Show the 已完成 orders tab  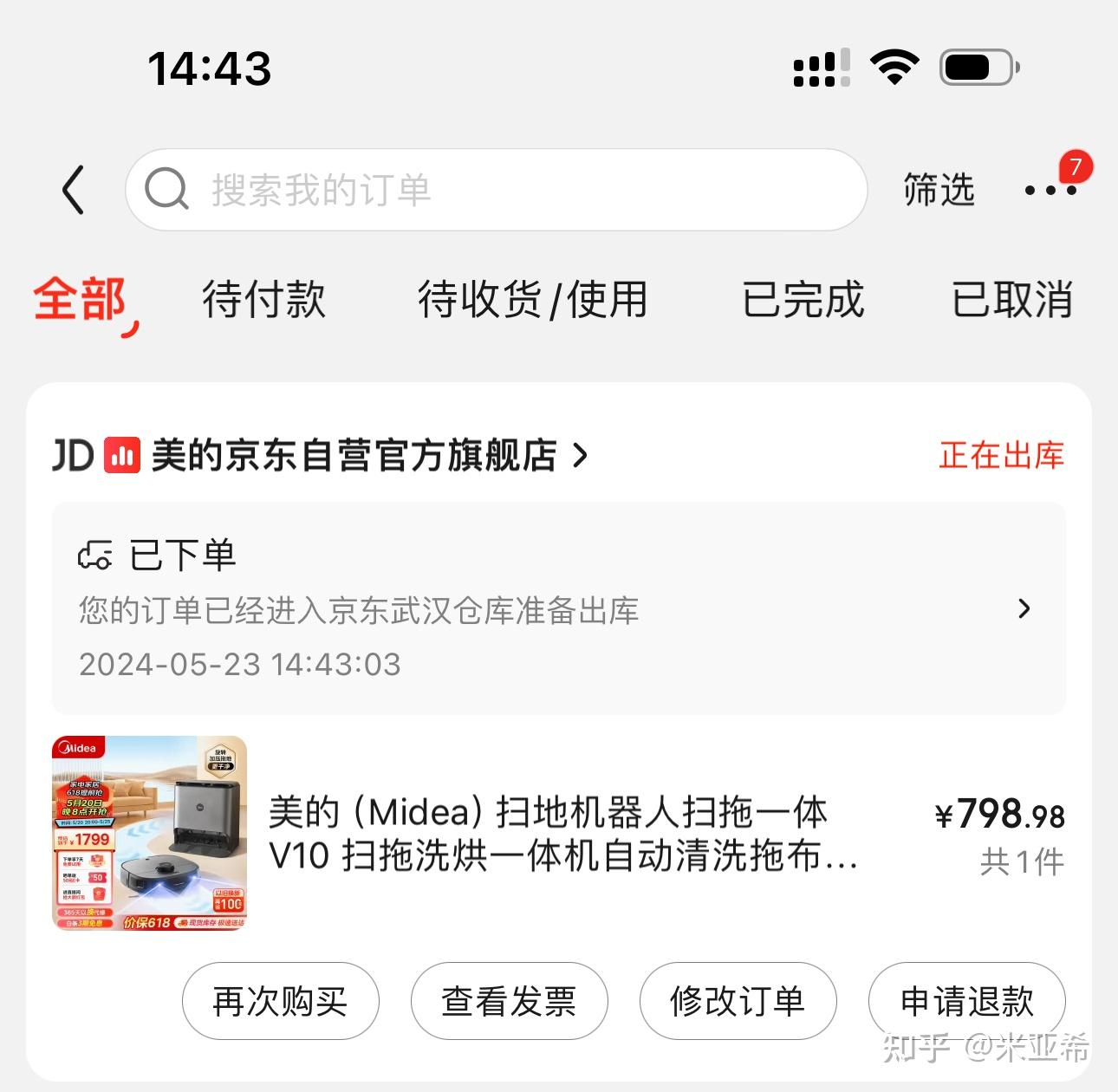[803, 300]
